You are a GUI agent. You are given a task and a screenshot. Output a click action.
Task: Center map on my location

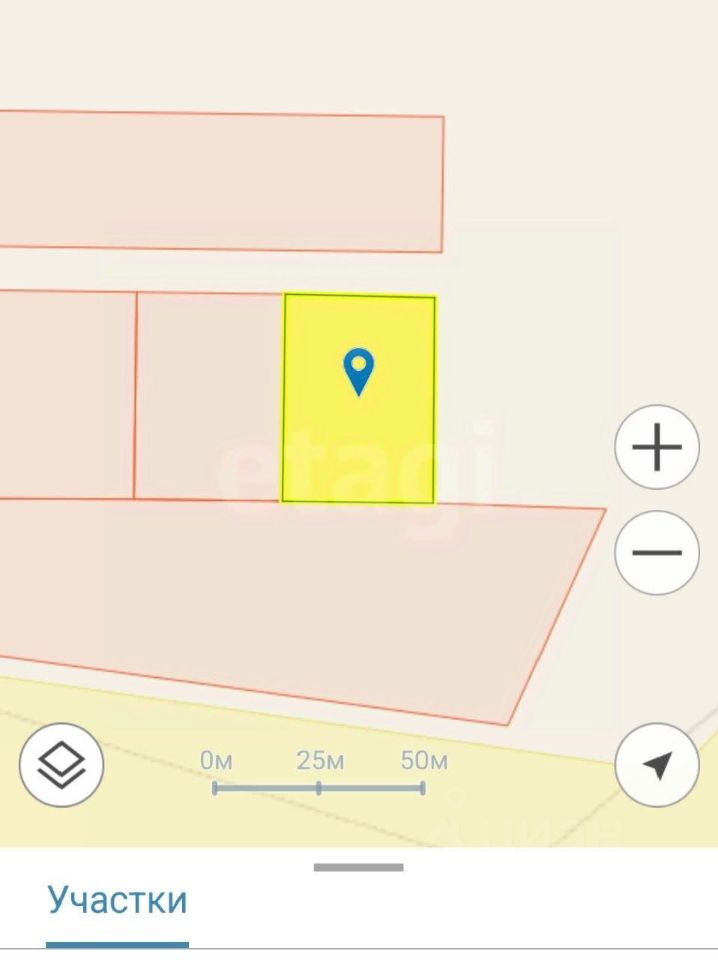pyautogui.click(x=656, y=765)
